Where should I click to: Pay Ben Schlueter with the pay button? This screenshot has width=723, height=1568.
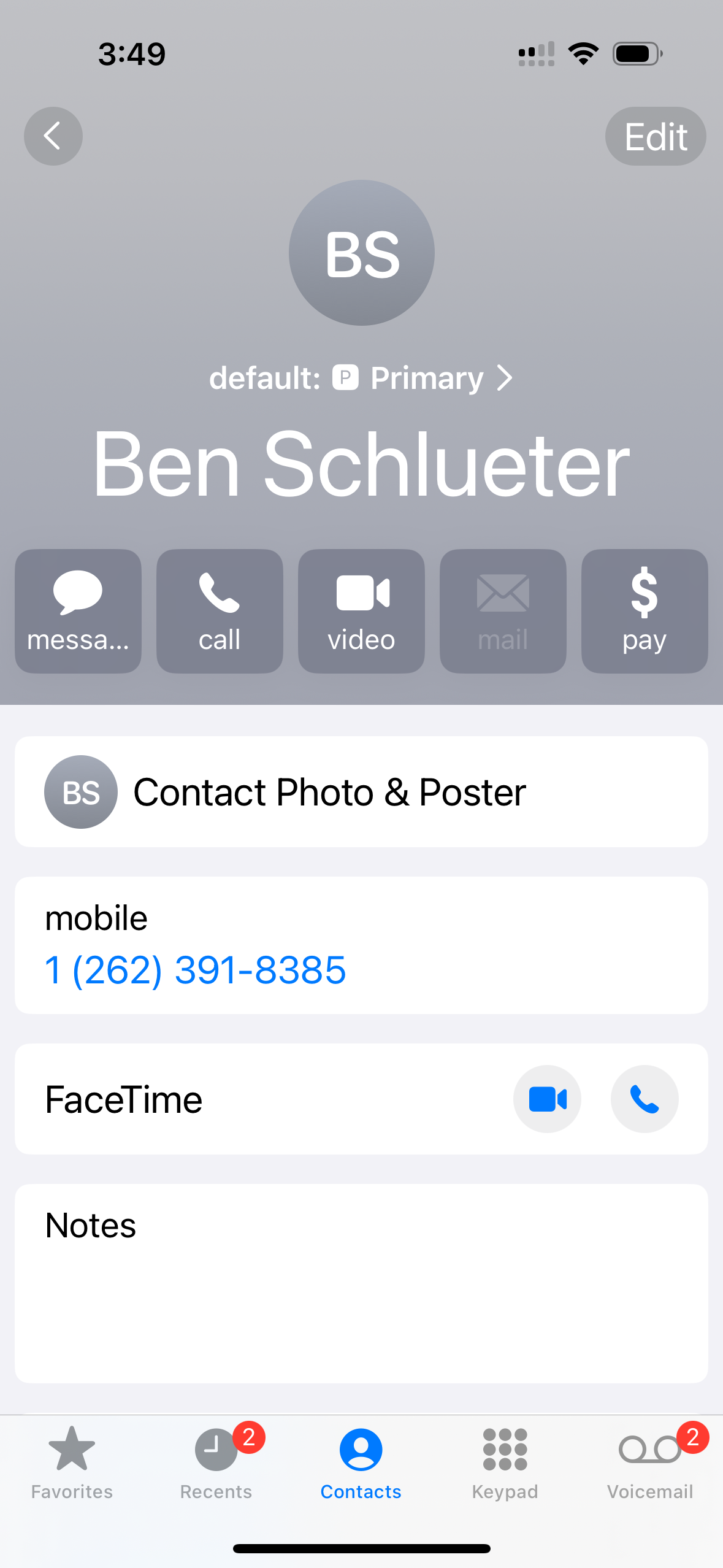[644, 611]
